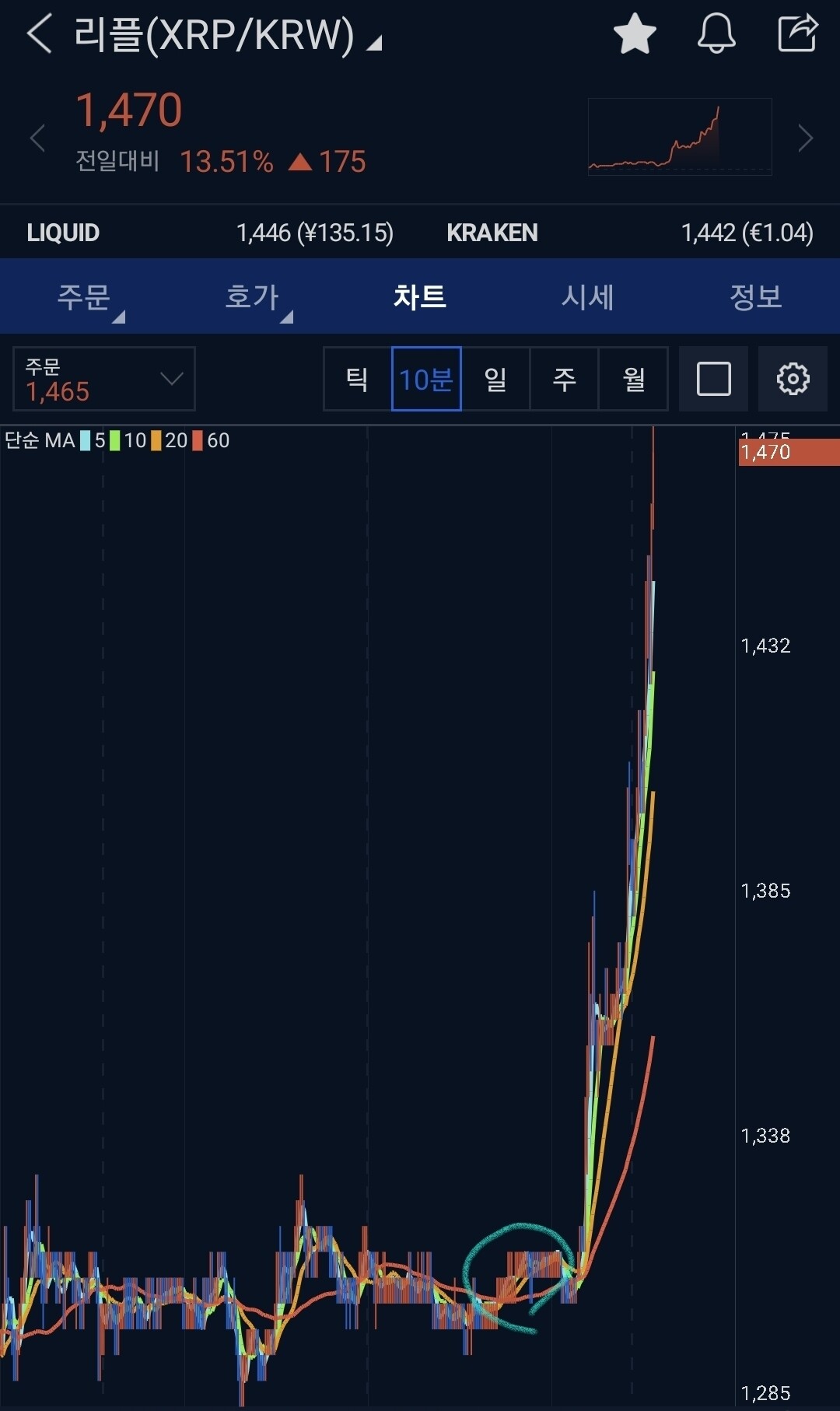This screenshot has height=1411, width=840.
Task: Tap the star to favorite XRP/KRW
Action: [x=634, y=33]
